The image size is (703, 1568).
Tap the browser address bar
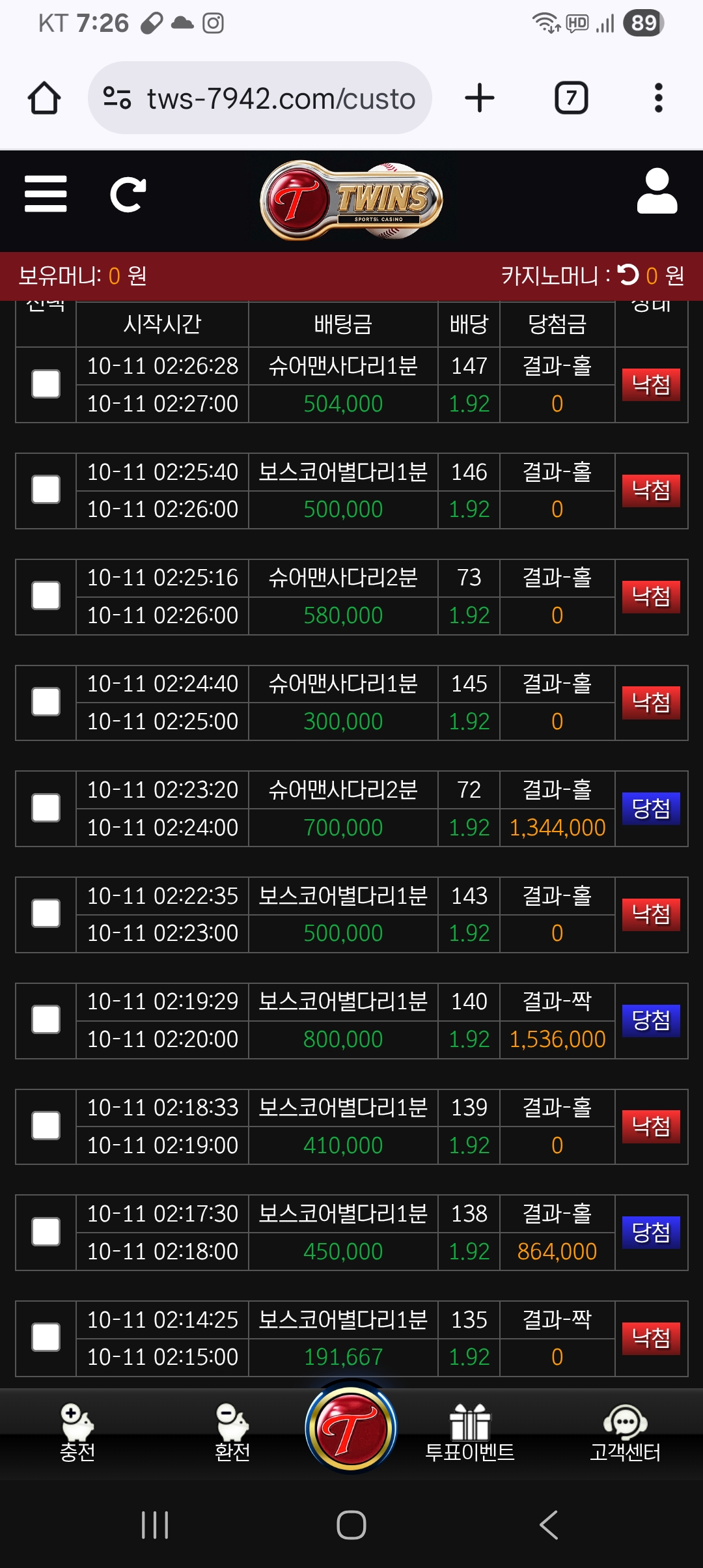click(x=260, y=98)
